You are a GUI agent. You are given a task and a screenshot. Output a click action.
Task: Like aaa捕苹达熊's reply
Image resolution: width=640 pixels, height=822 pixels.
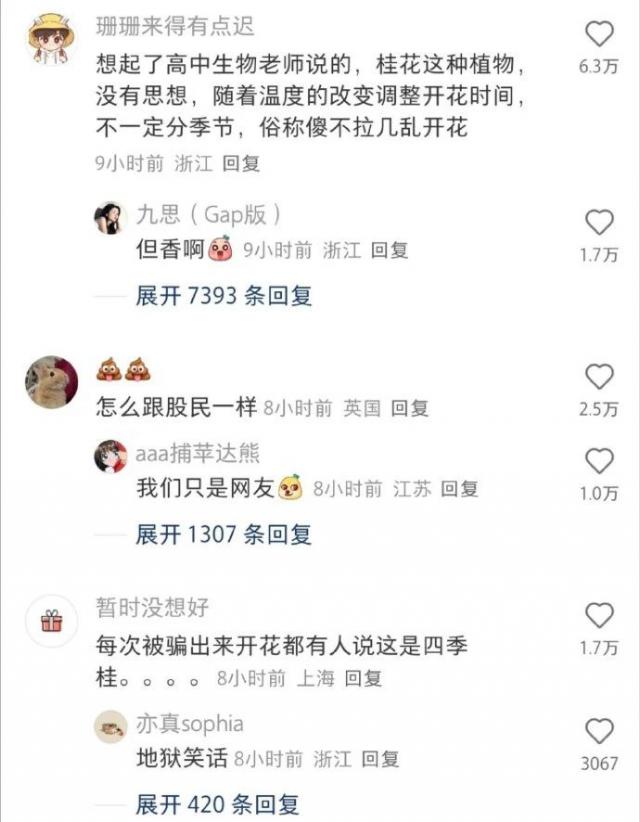[x=598, y=461]
